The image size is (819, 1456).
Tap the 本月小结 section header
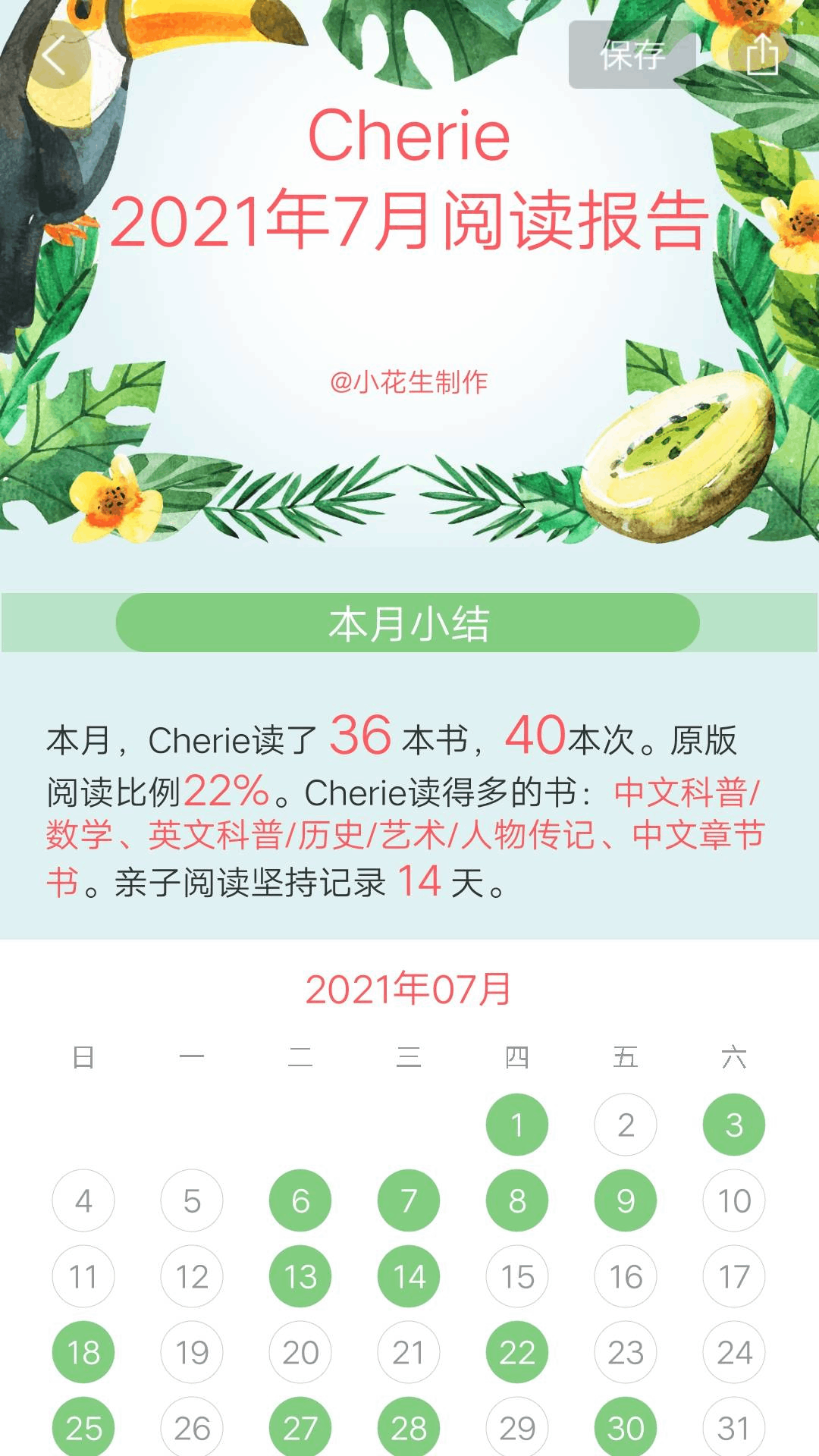coord(409,622)
